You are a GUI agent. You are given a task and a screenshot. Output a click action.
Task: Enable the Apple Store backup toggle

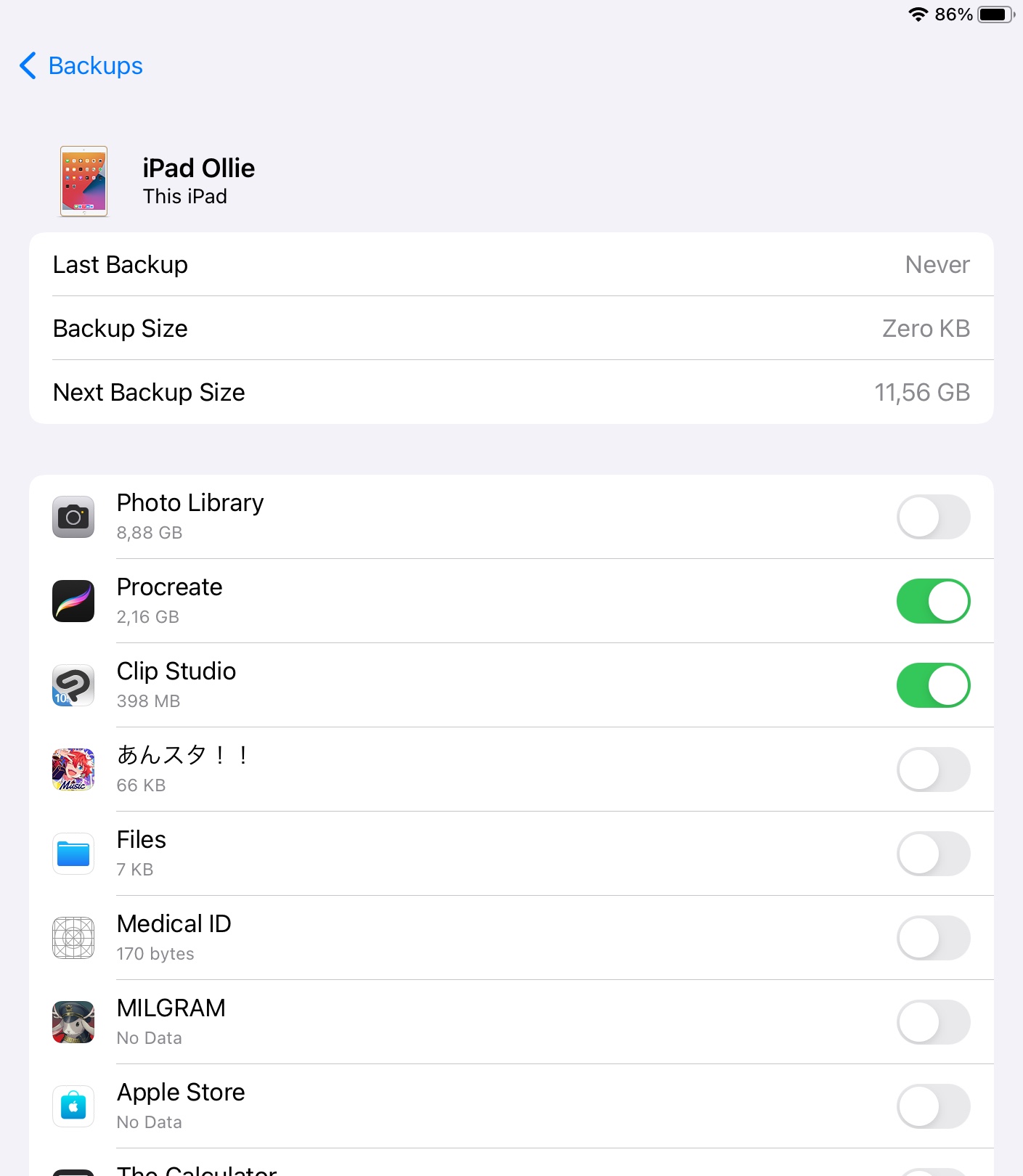point(933,1106)
